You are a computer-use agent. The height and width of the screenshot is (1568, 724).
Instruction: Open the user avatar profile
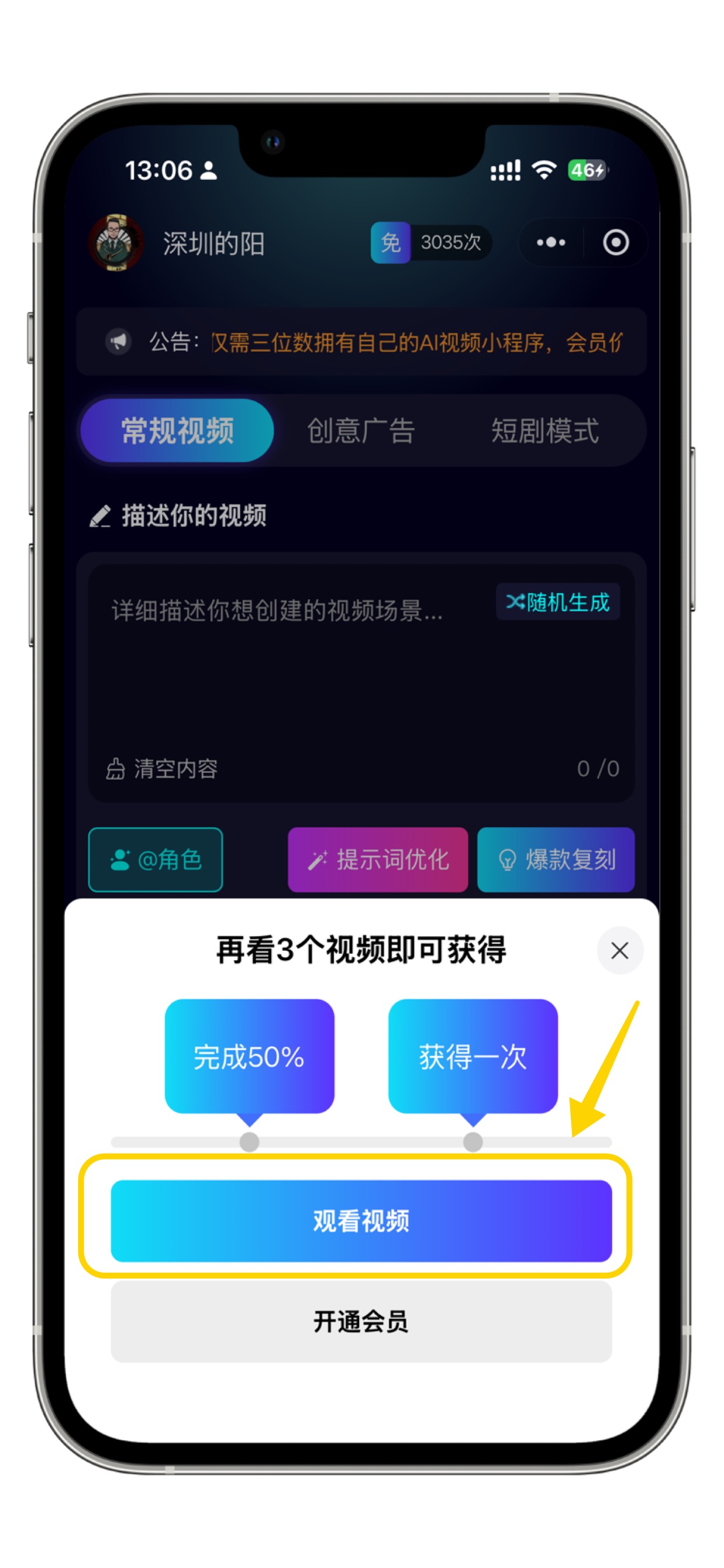[x=115, y=242]
